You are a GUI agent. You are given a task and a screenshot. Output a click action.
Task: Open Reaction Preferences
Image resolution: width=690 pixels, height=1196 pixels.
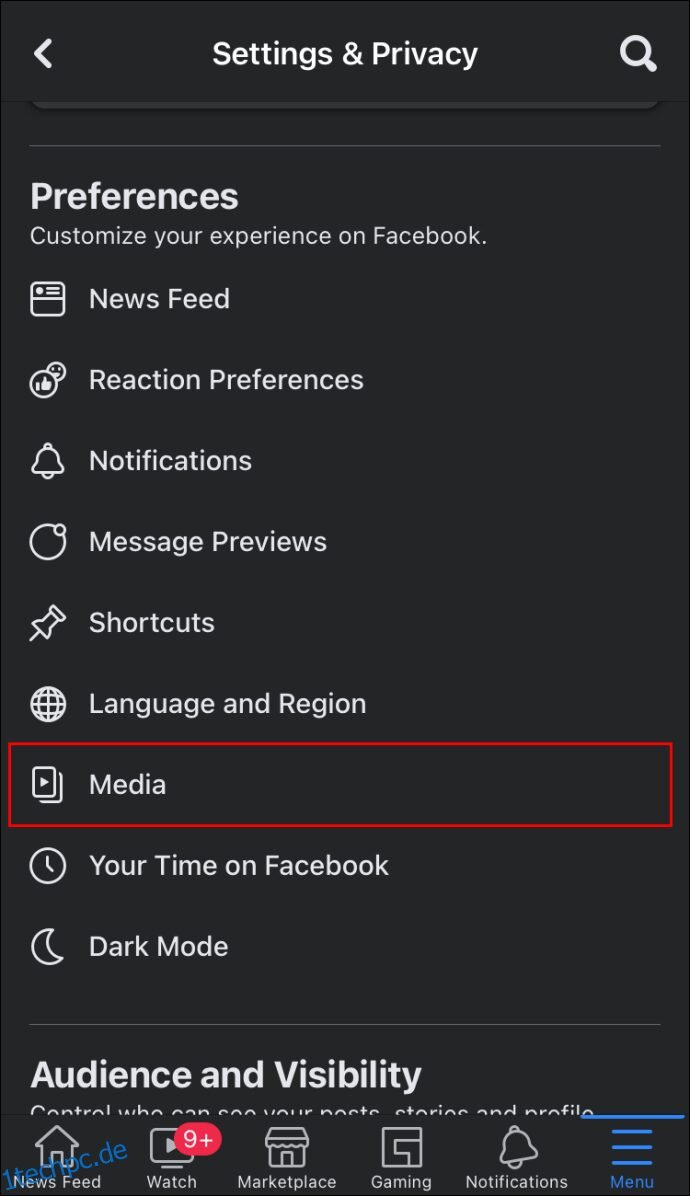345,380
